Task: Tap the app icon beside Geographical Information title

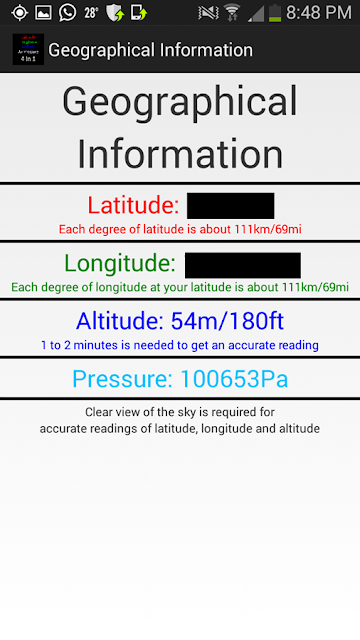Action: click(28, 49)
